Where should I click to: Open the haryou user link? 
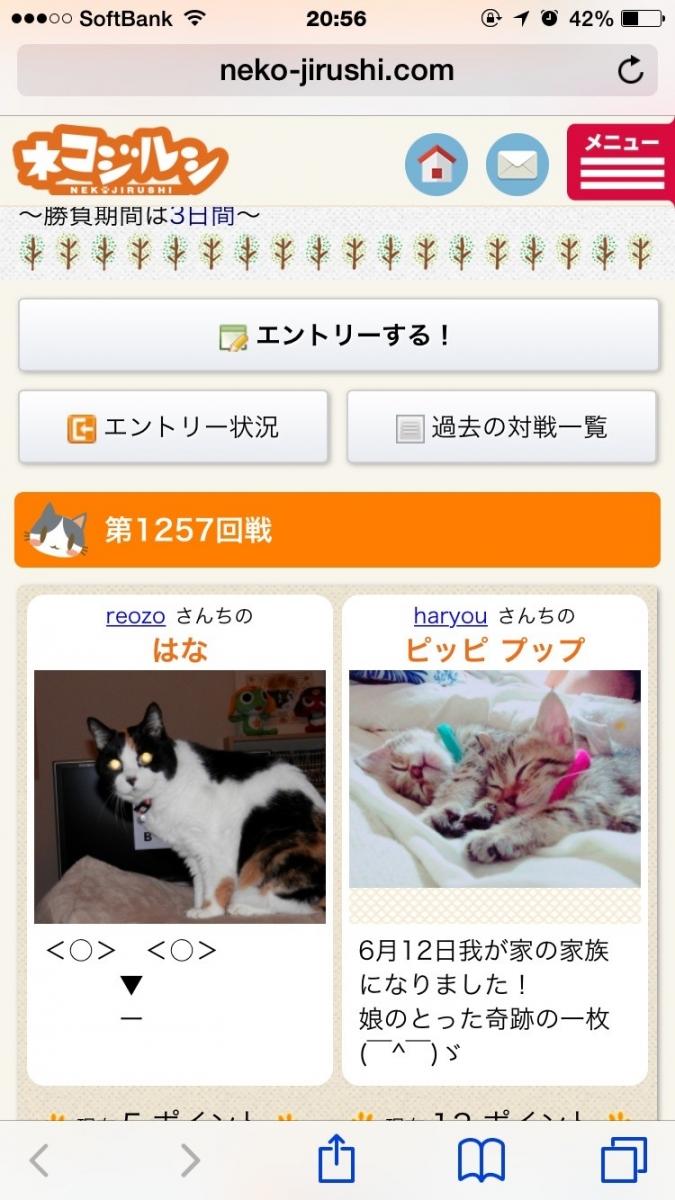point(450,616)
